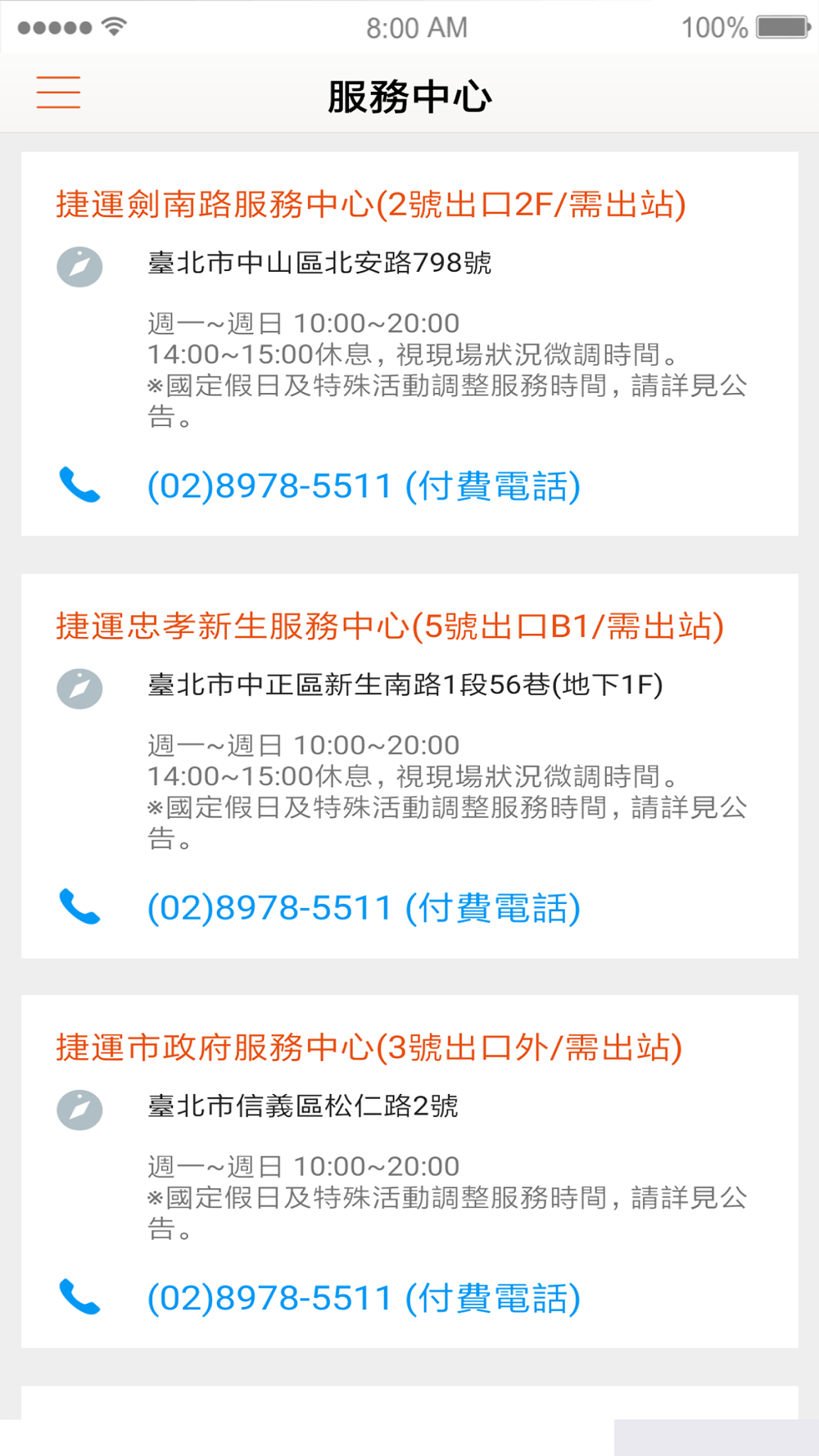Call the 市政府 service center phone number
819x1456 pixels.
click(x=364, y=1298)
